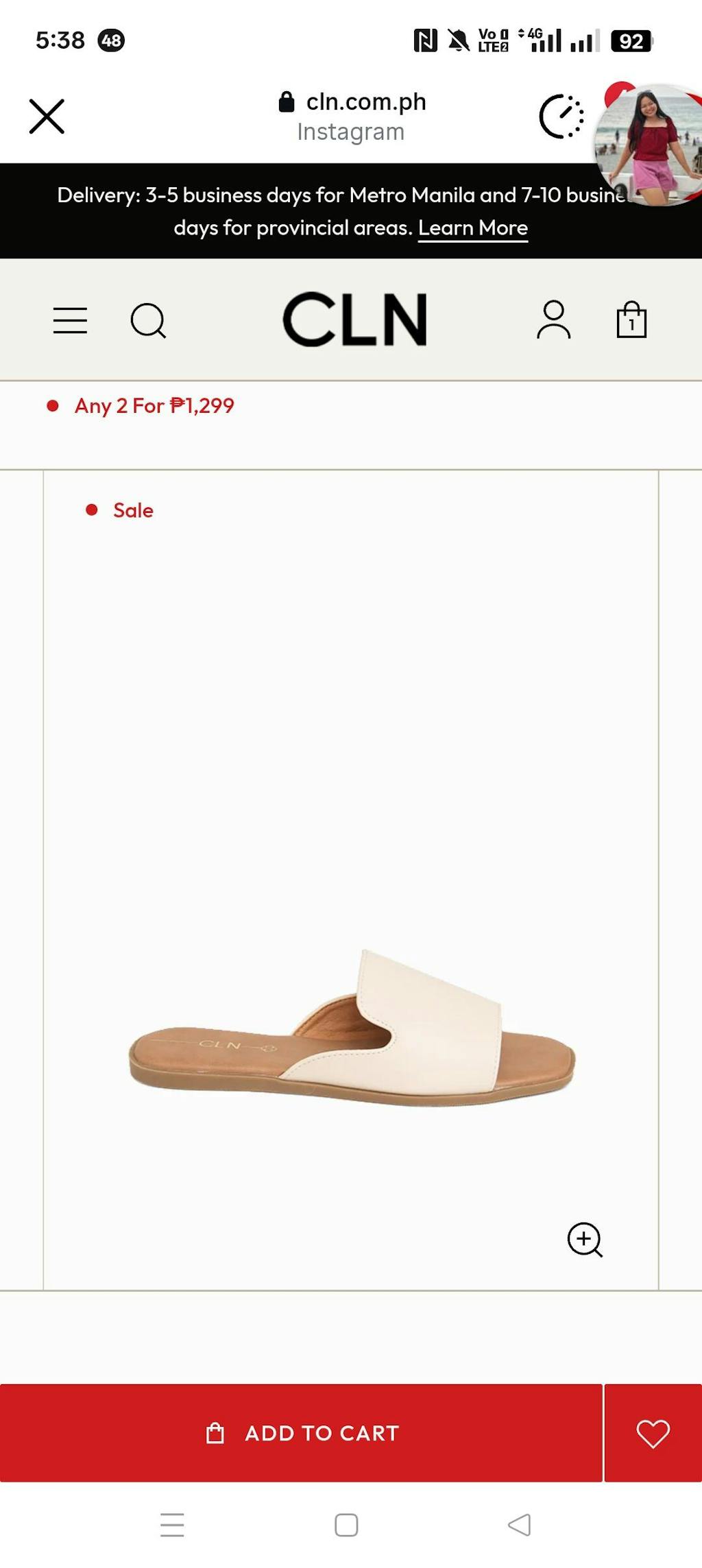Open the account profile icon
The height and width of the screenshot is (1568, 702).
pyautogui.click(x=553, y=319)
